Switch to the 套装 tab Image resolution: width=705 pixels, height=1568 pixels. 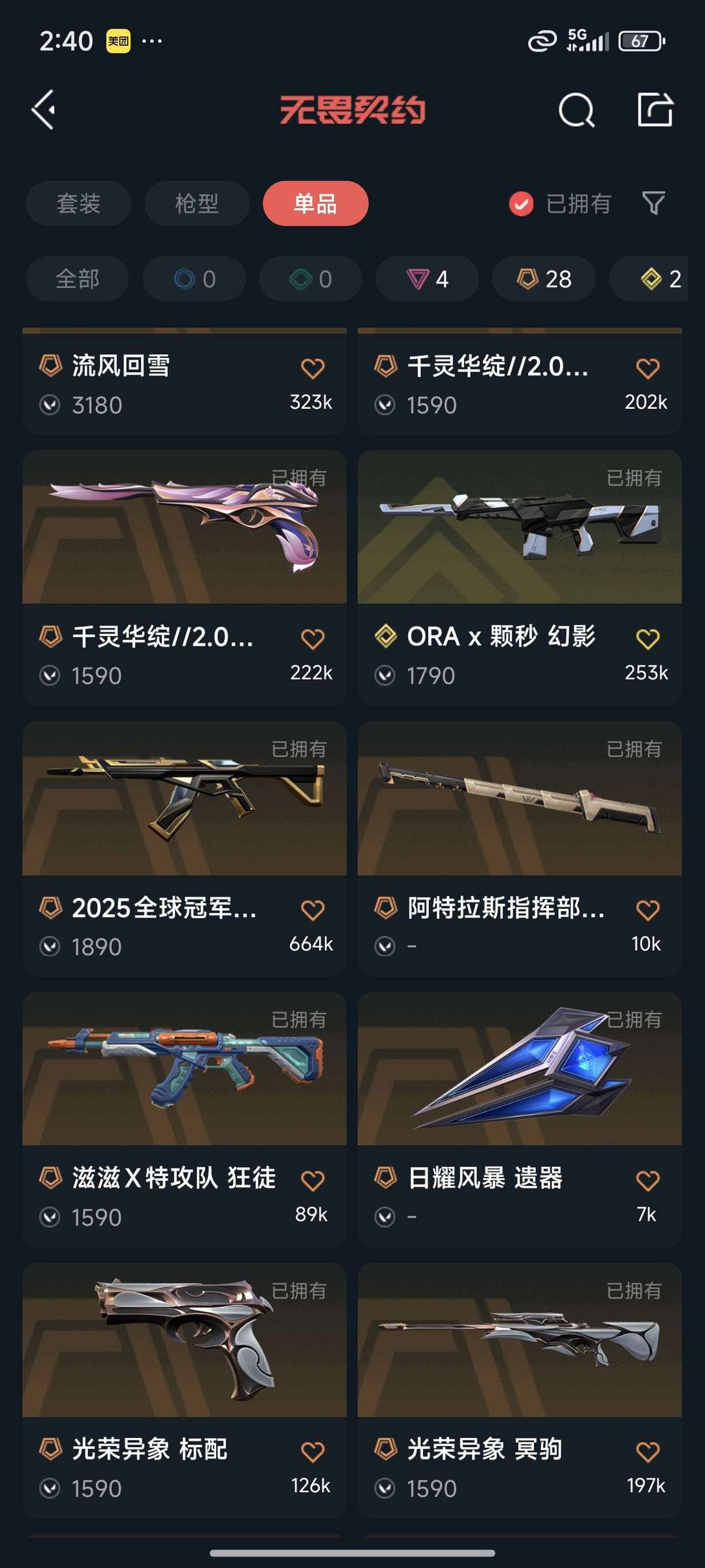[x=78, y=203]
